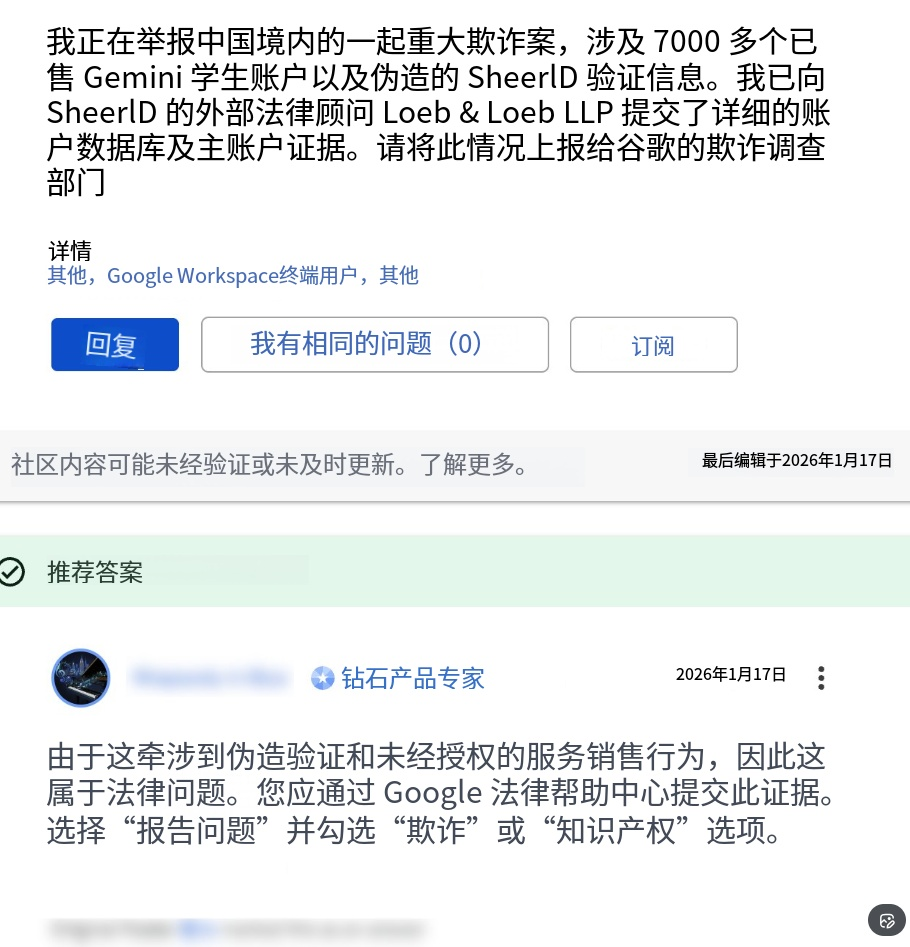Select 我有相同的问题 (0)
The width and height of the screenshot is (910, 947).
tap(375, 345)
